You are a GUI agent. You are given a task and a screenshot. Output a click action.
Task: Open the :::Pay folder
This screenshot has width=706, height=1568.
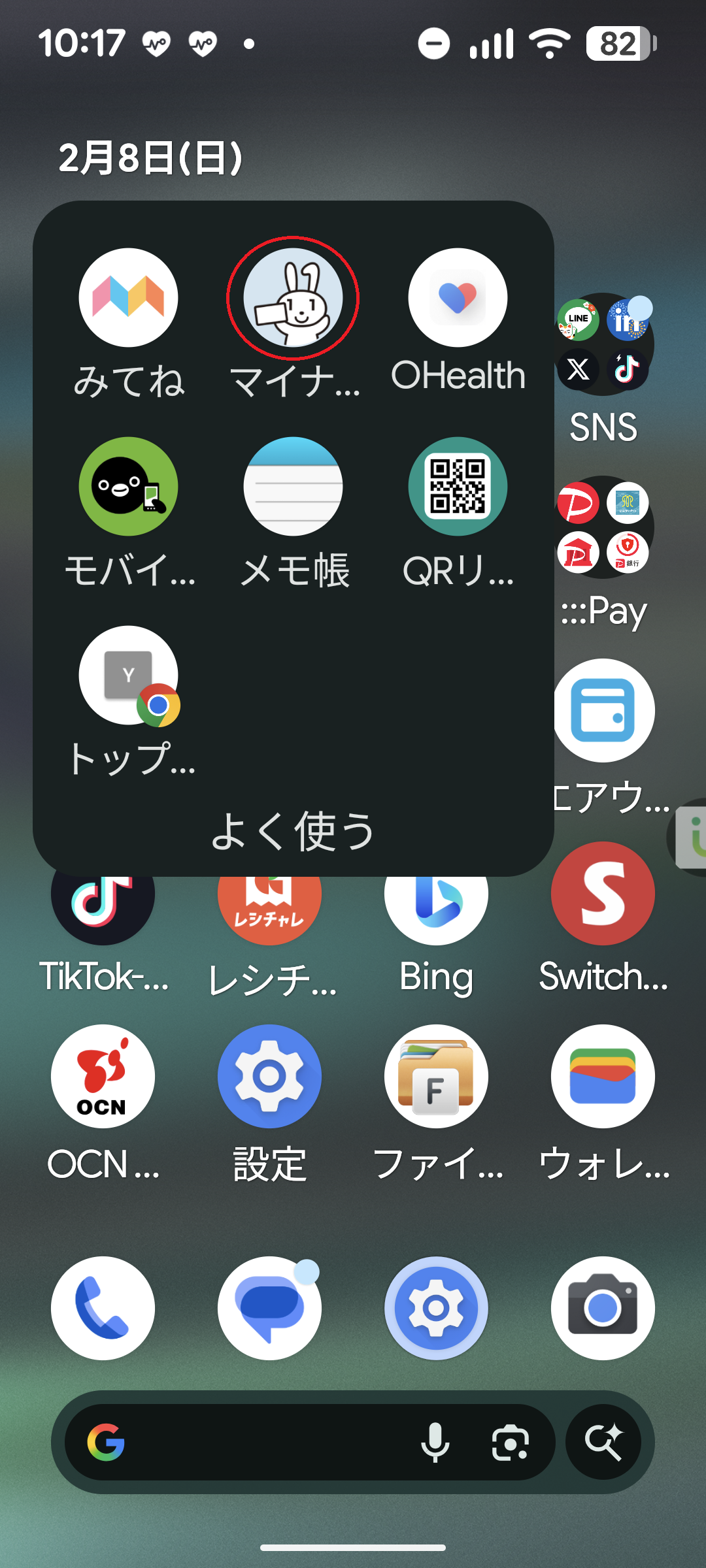(x=603, y=528)
